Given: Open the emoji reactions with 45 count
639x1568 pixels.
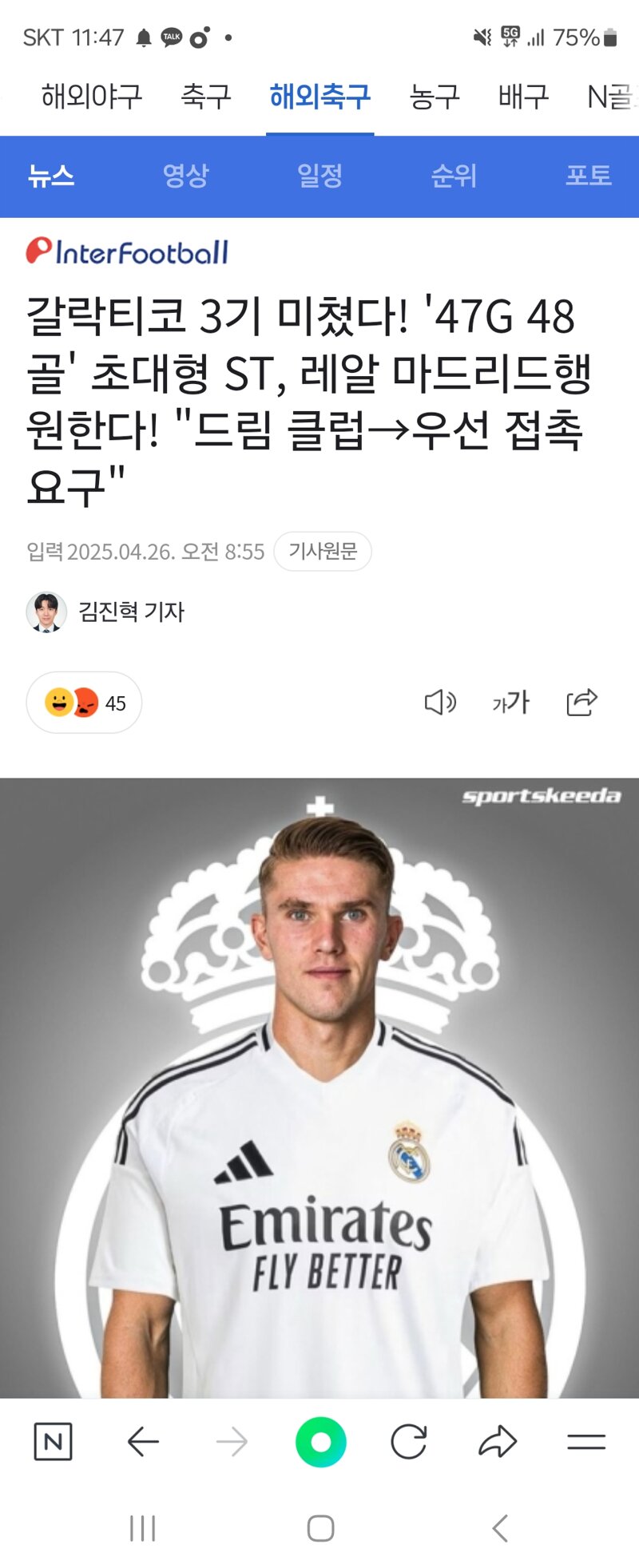Looking at the screenshot, I should pos(84,703).
